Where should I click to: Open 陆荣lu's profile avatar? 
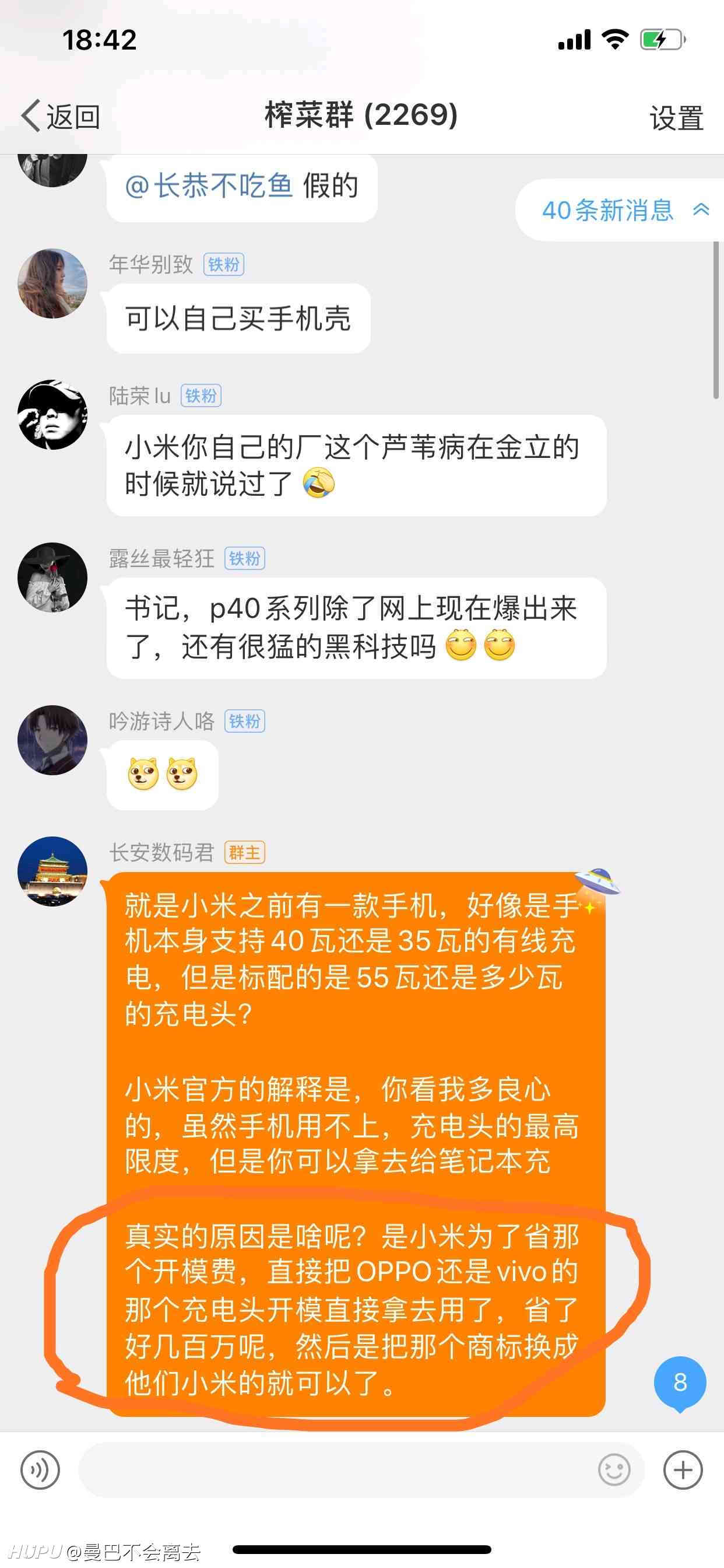coord(52,415)
